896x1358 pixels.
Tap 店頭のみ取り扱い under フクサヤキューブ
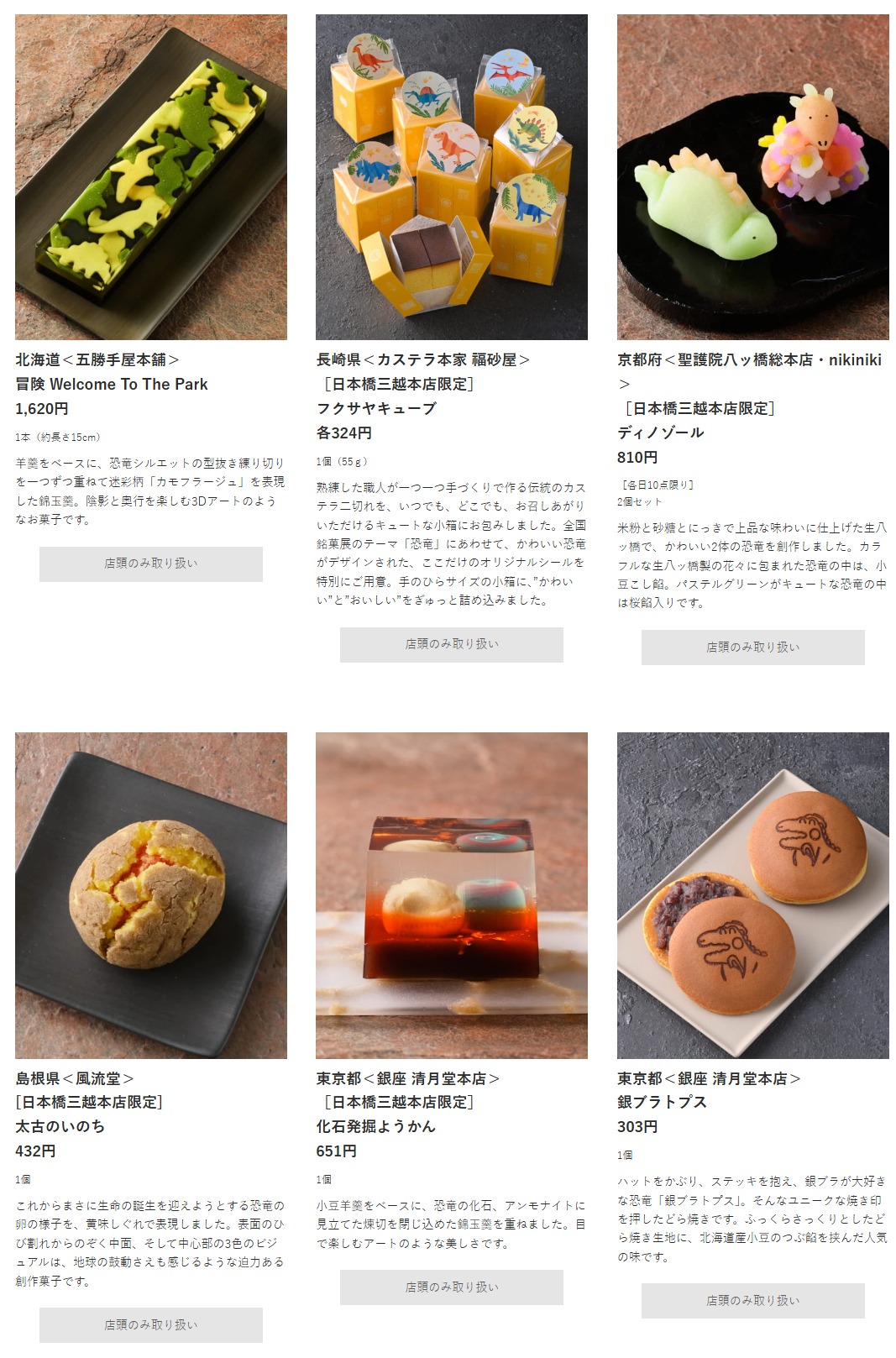[452, 644]
